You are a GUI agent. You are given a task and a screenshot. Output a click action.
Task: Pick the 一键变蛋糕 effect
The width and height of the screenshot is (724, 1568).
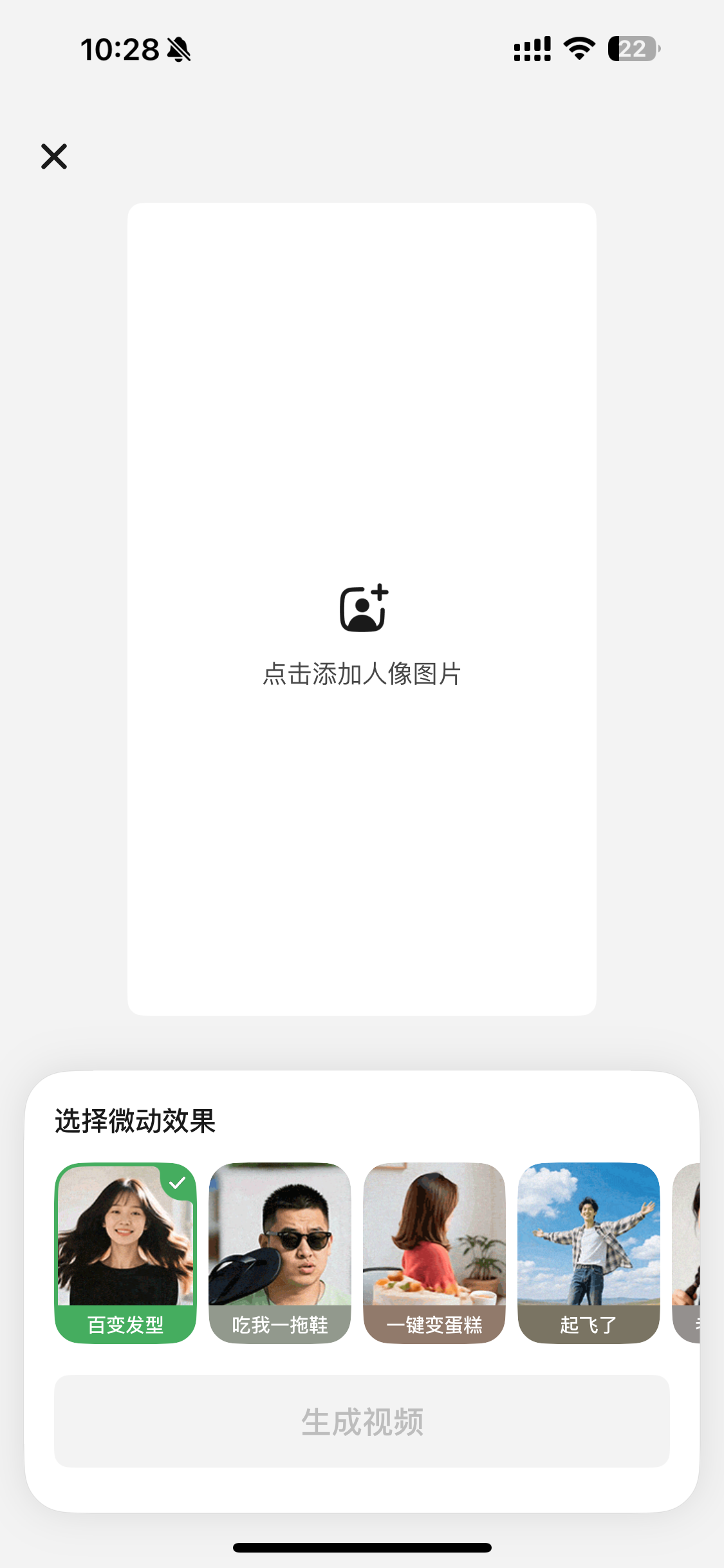pyautogui.click(x=434, y=1253)
